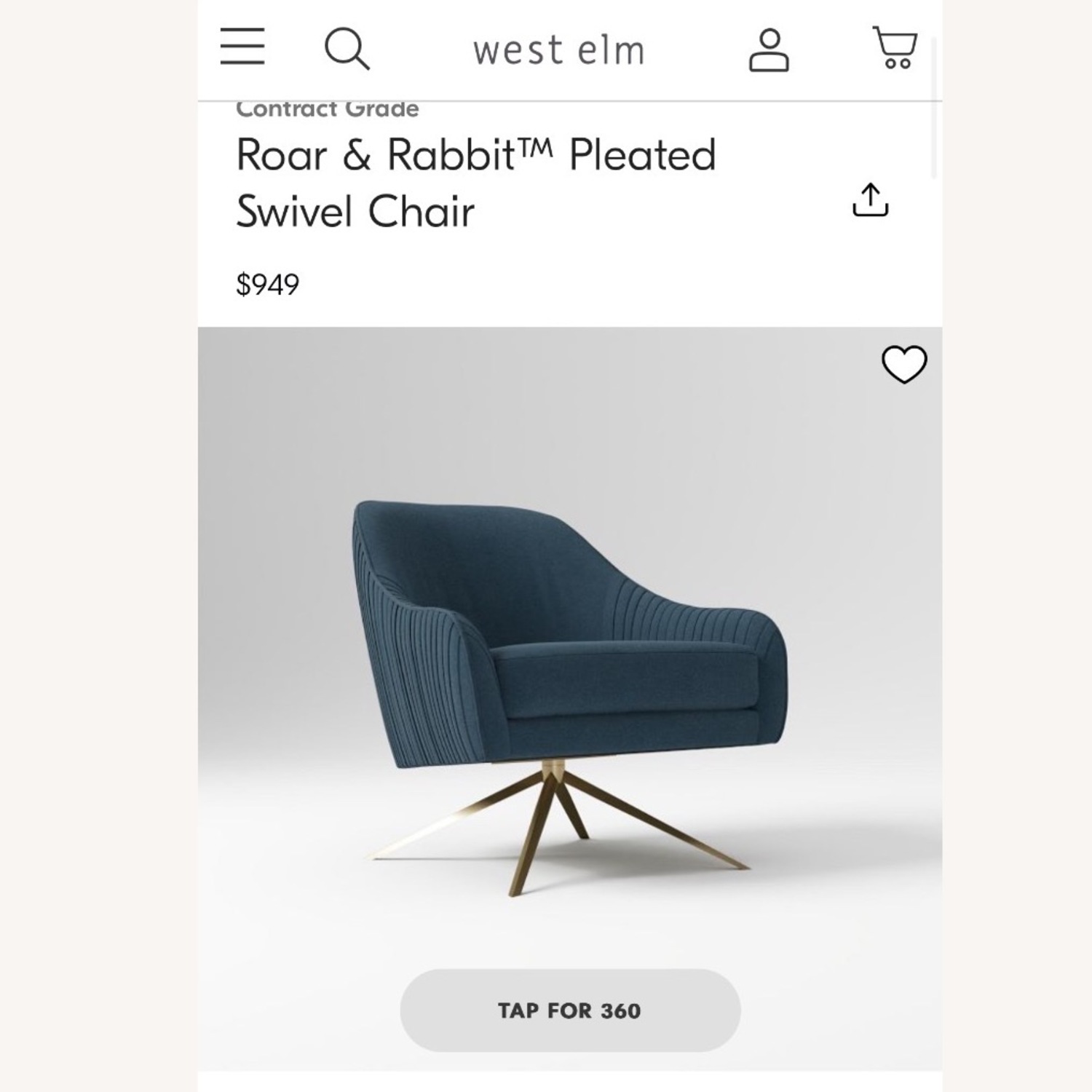The image size is (1092, 1092).
Task: Open the search icon
Action: pyautogui.click(x=347, y=50)
